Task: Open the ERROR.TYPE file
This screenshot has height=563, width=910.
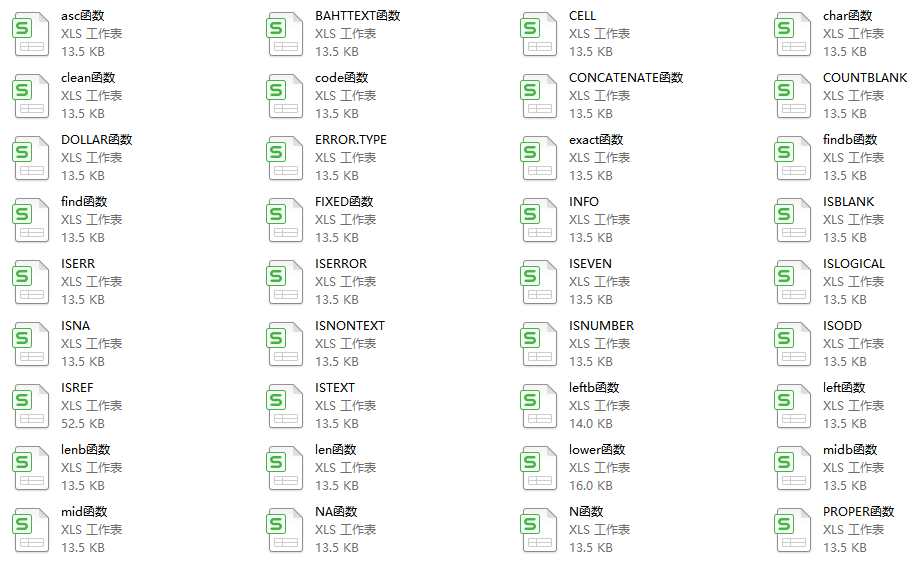Action: click(287, 158)
